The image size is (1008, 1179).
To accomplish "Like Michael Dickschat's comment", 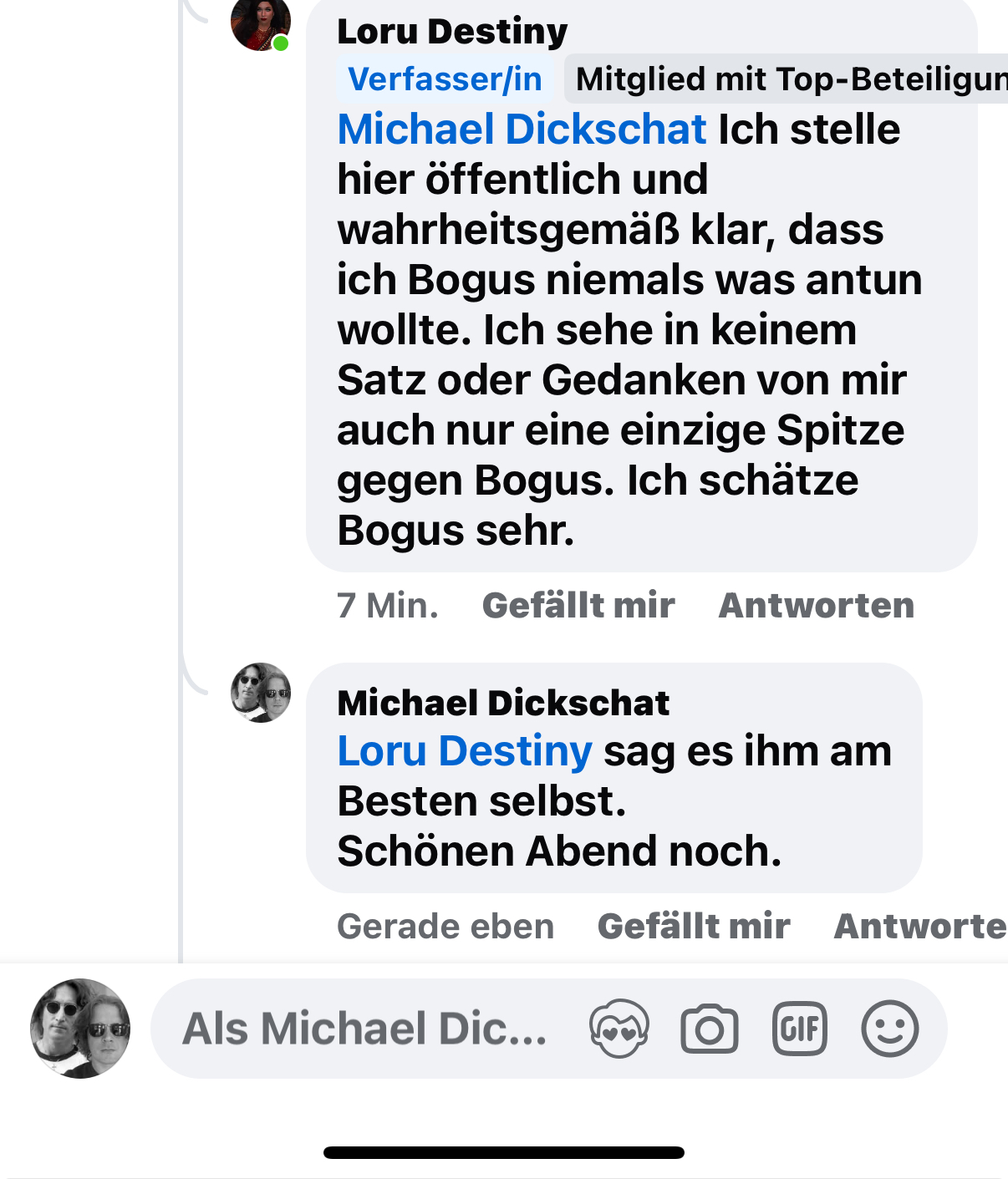I will [x=694, y=926].
